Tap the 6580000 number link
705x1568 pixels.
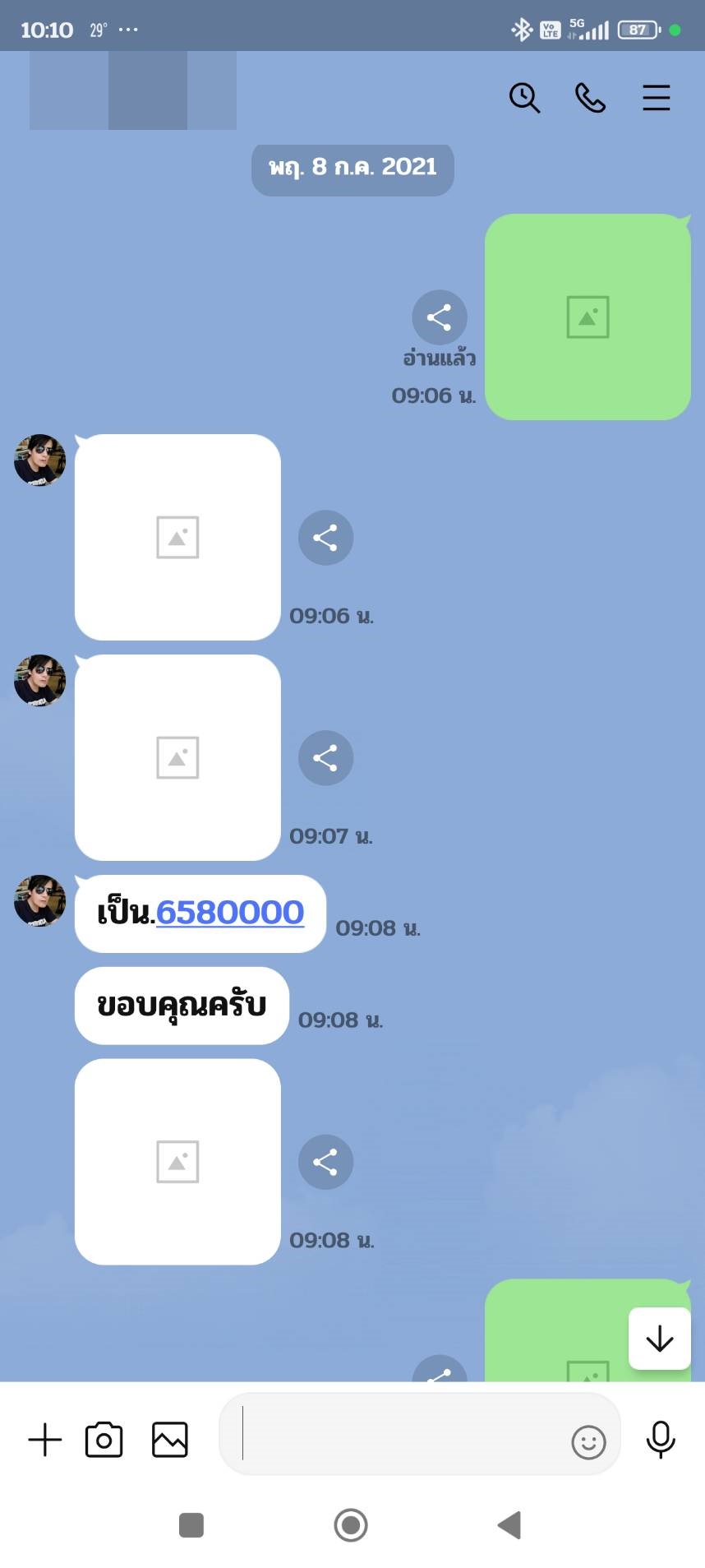pyautogui.click(x=230, y=913)
